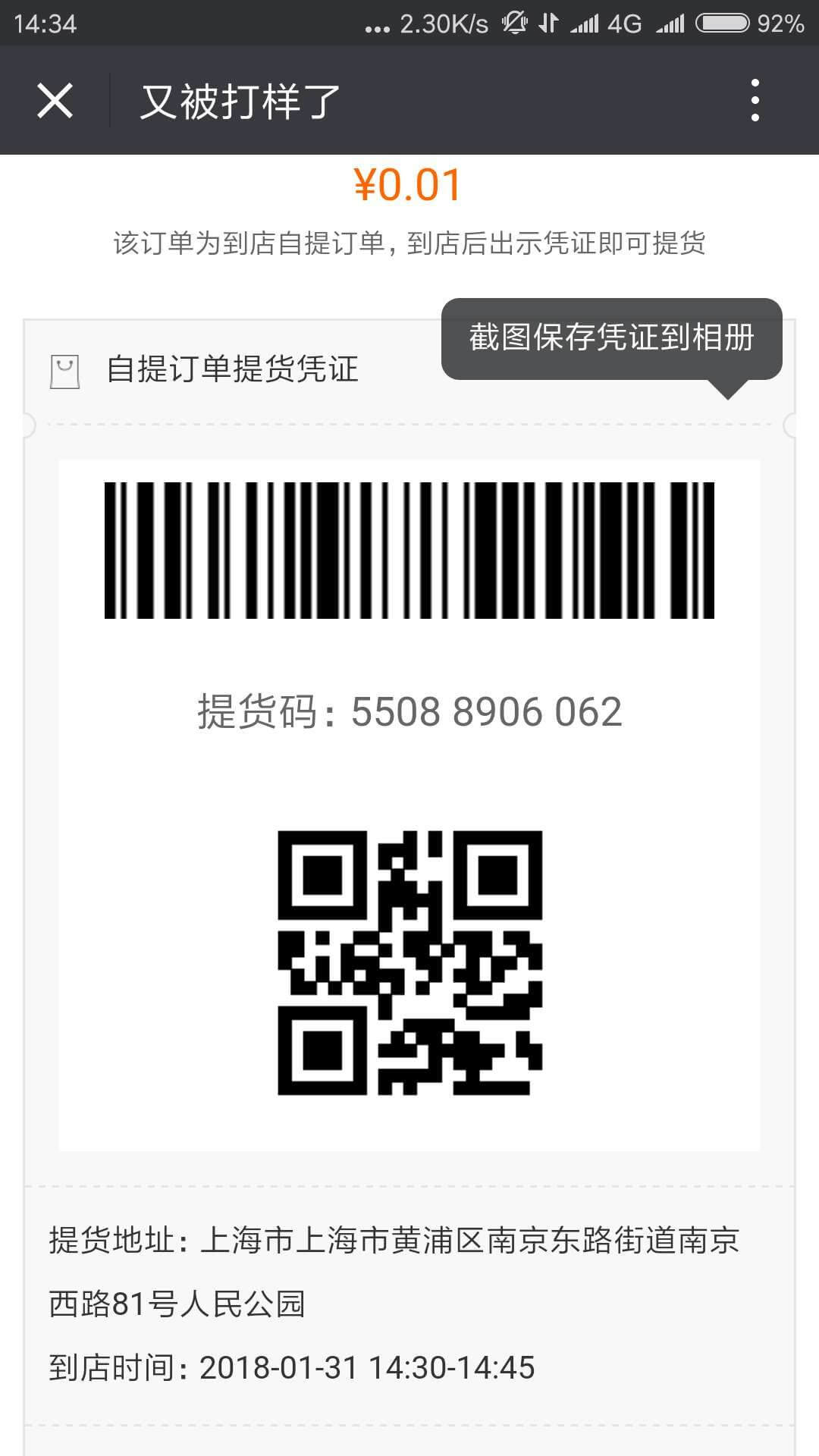Close the 又被打样了 page
819x1456 pixels.
[55, 101]
